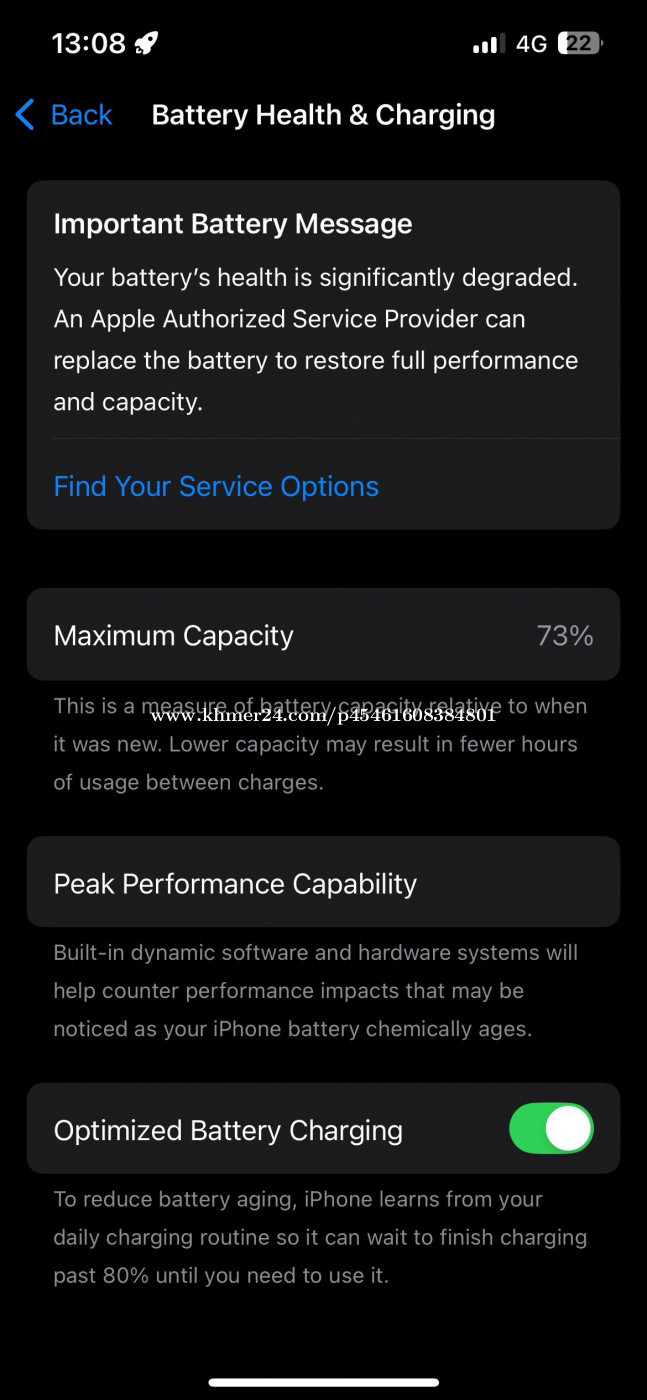
Task: Turn off Optimized Battery Charging
Action: (551, 1130)
